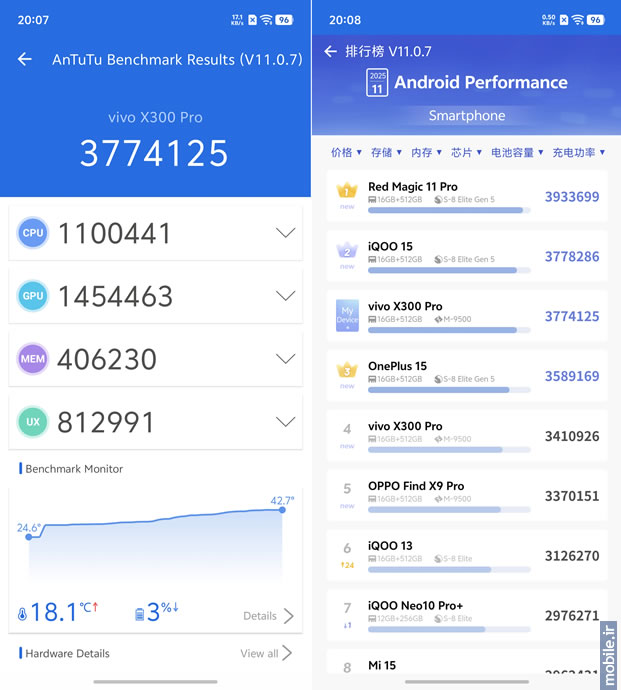Open the Red Magic 11 Pro ranking entry

tap(467, 196)
